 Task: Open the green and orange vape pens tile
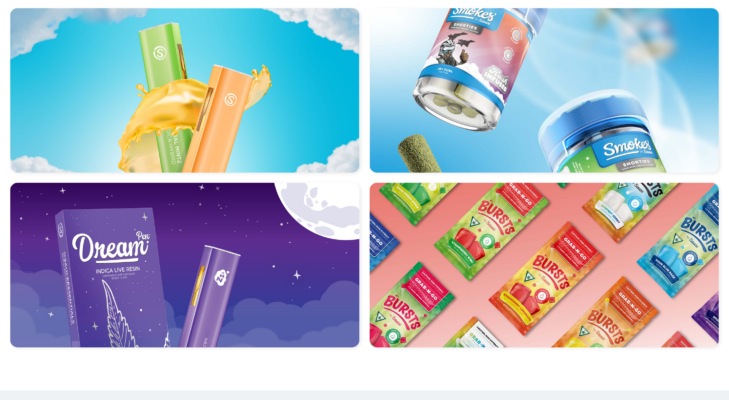185,90
